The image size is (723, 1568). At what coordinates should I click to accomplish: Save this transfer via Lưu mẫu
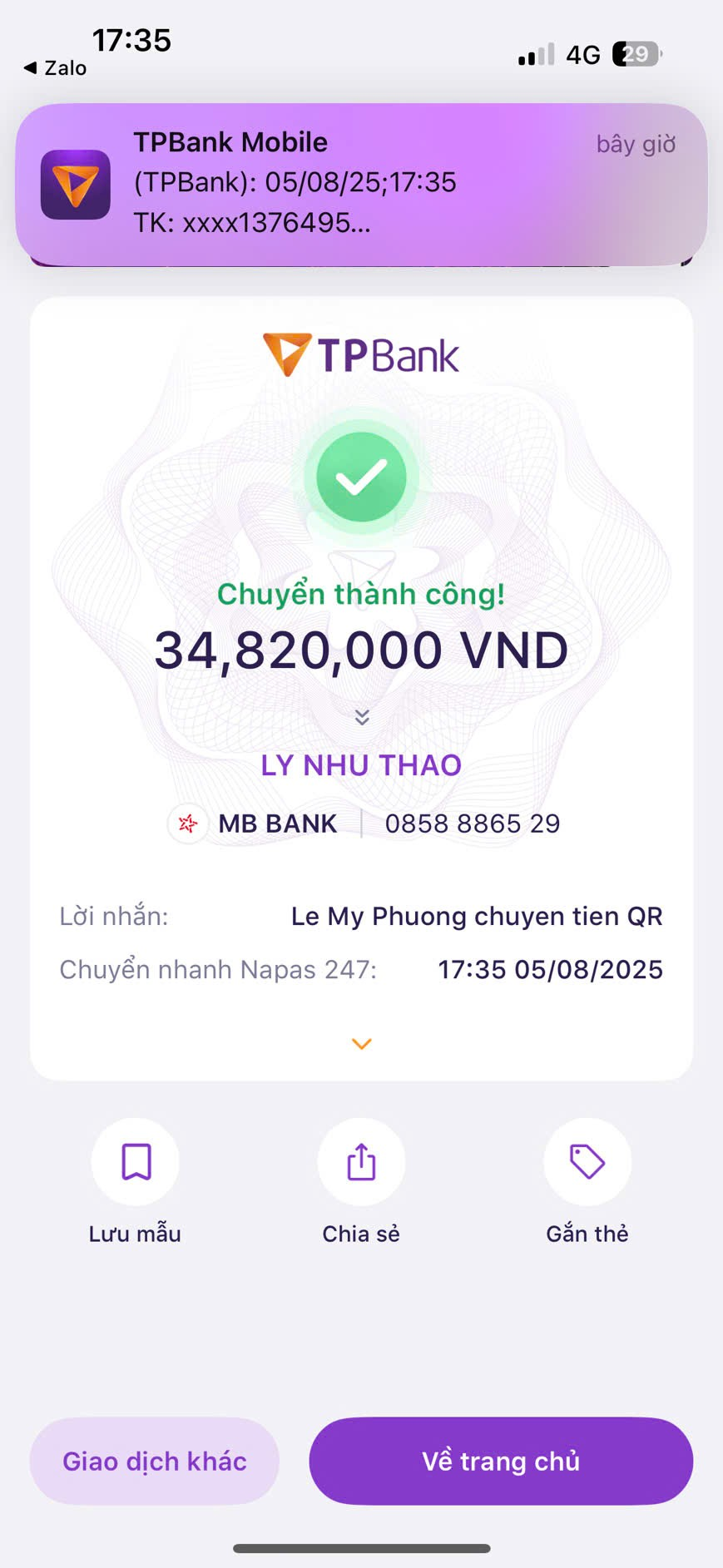coord(135,1162)
